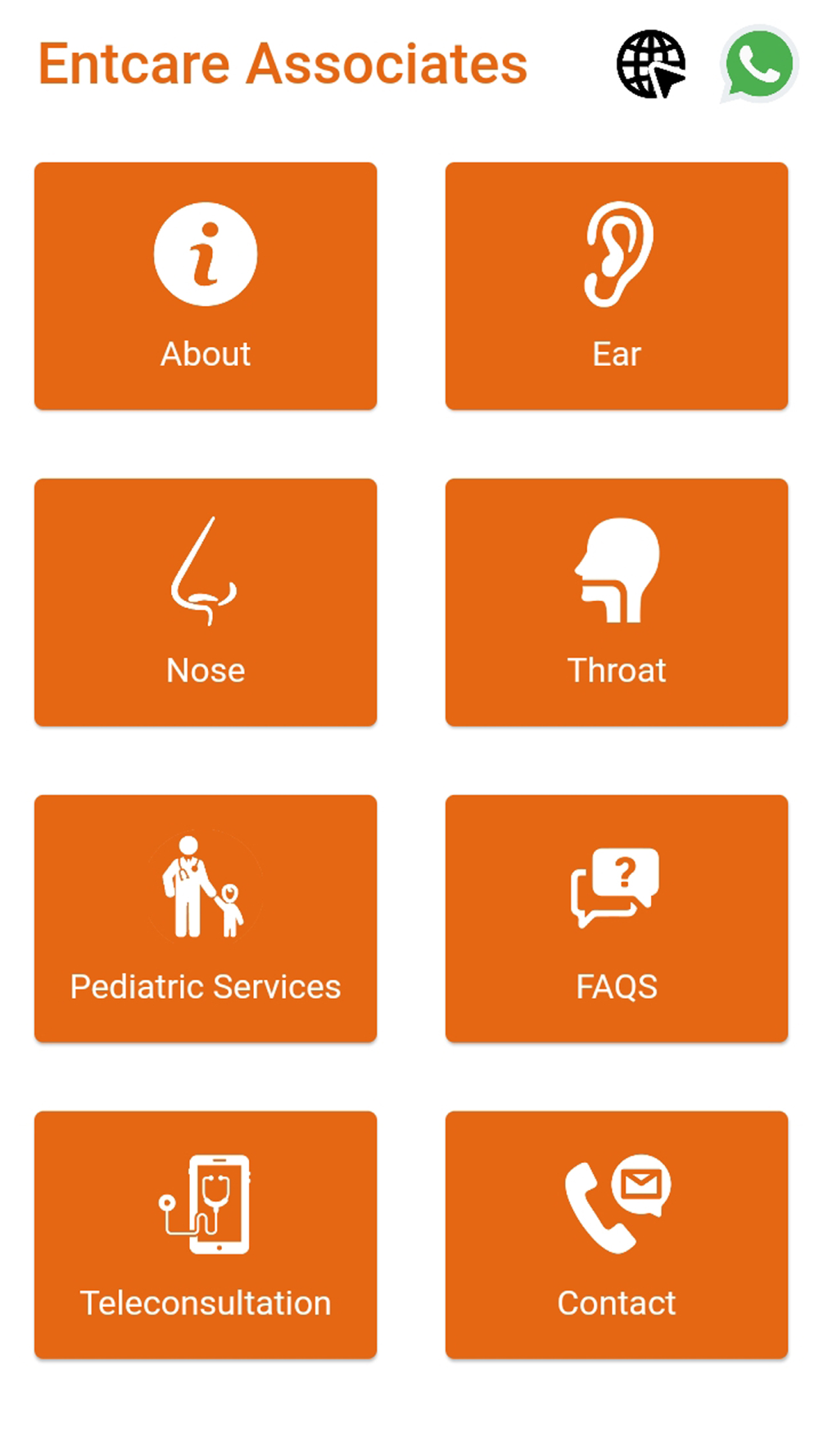
Task: Open Pediatric Services
Action: 206,918
